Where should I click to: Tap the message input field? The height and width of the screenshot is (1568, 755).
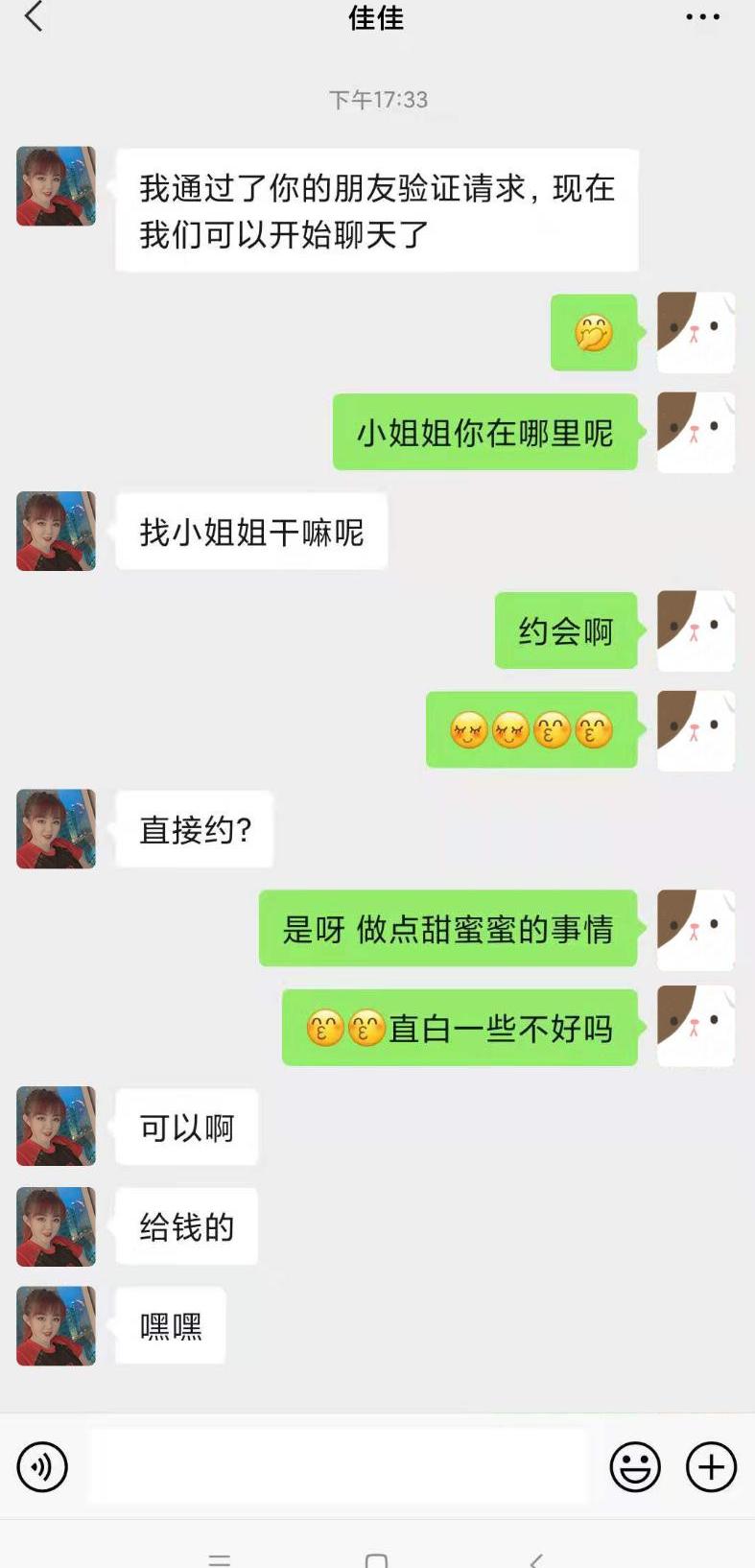click(336, 1466)
